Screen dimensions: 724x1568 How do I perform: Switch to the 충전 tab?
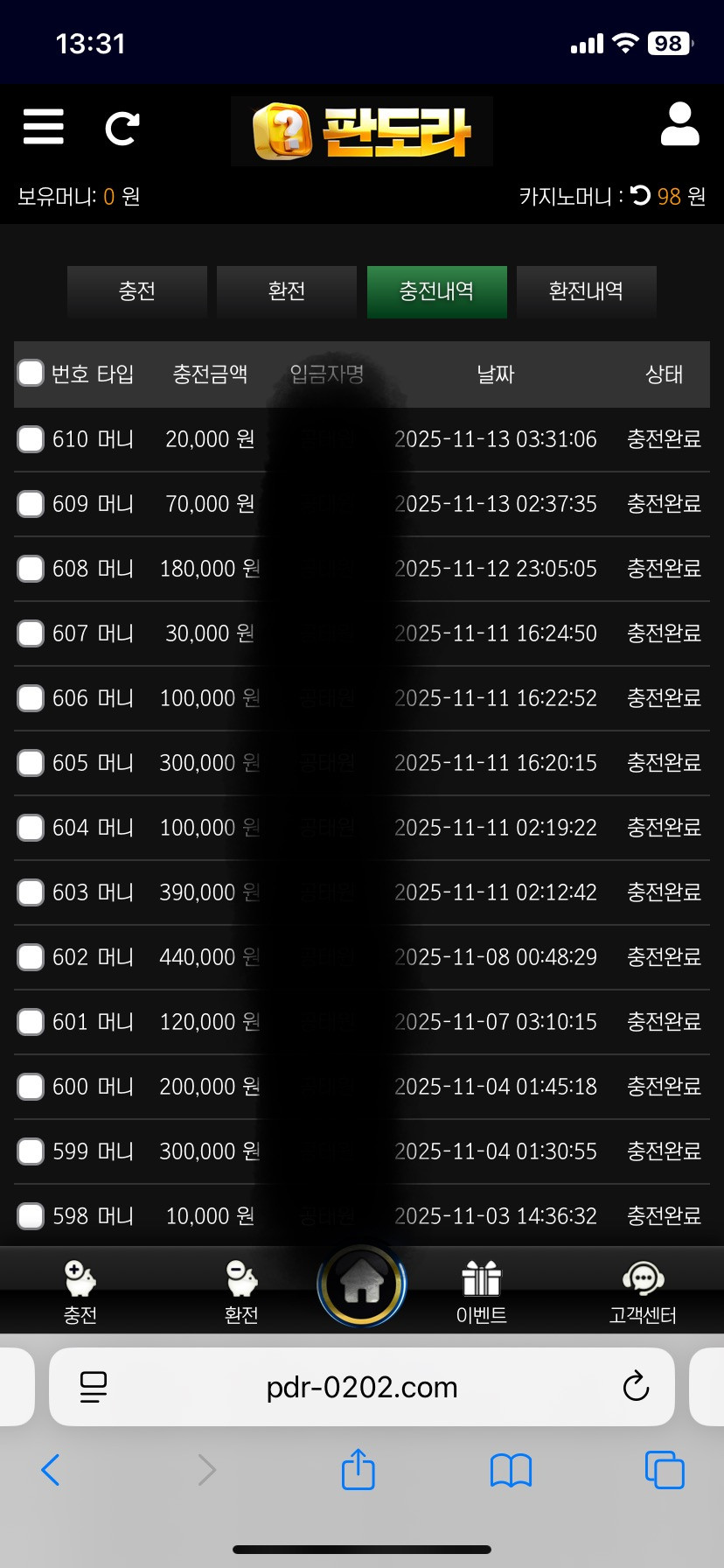point(137,291)
